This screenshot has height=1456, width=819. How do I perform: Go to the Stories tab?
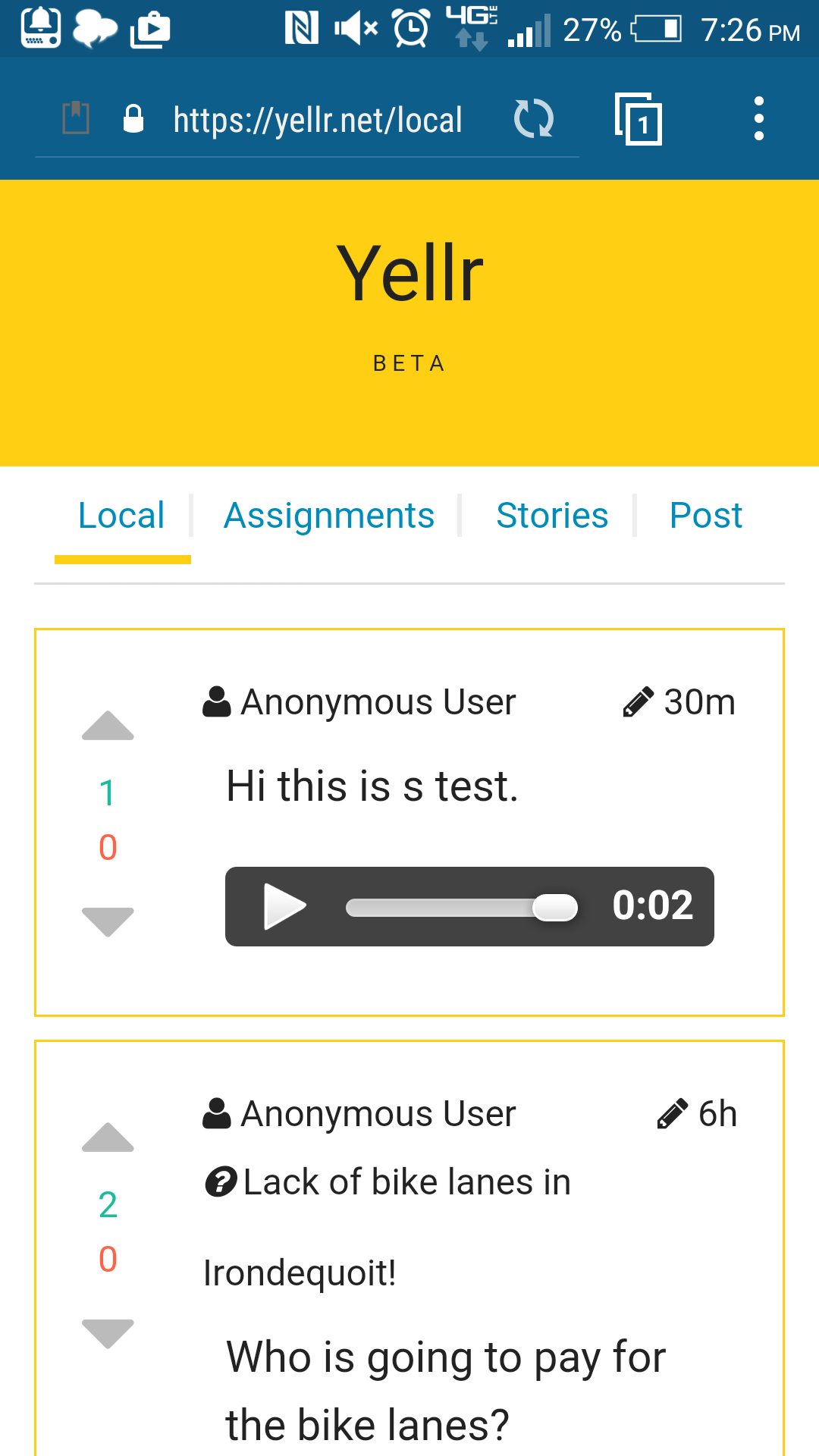tap(552, 516)
